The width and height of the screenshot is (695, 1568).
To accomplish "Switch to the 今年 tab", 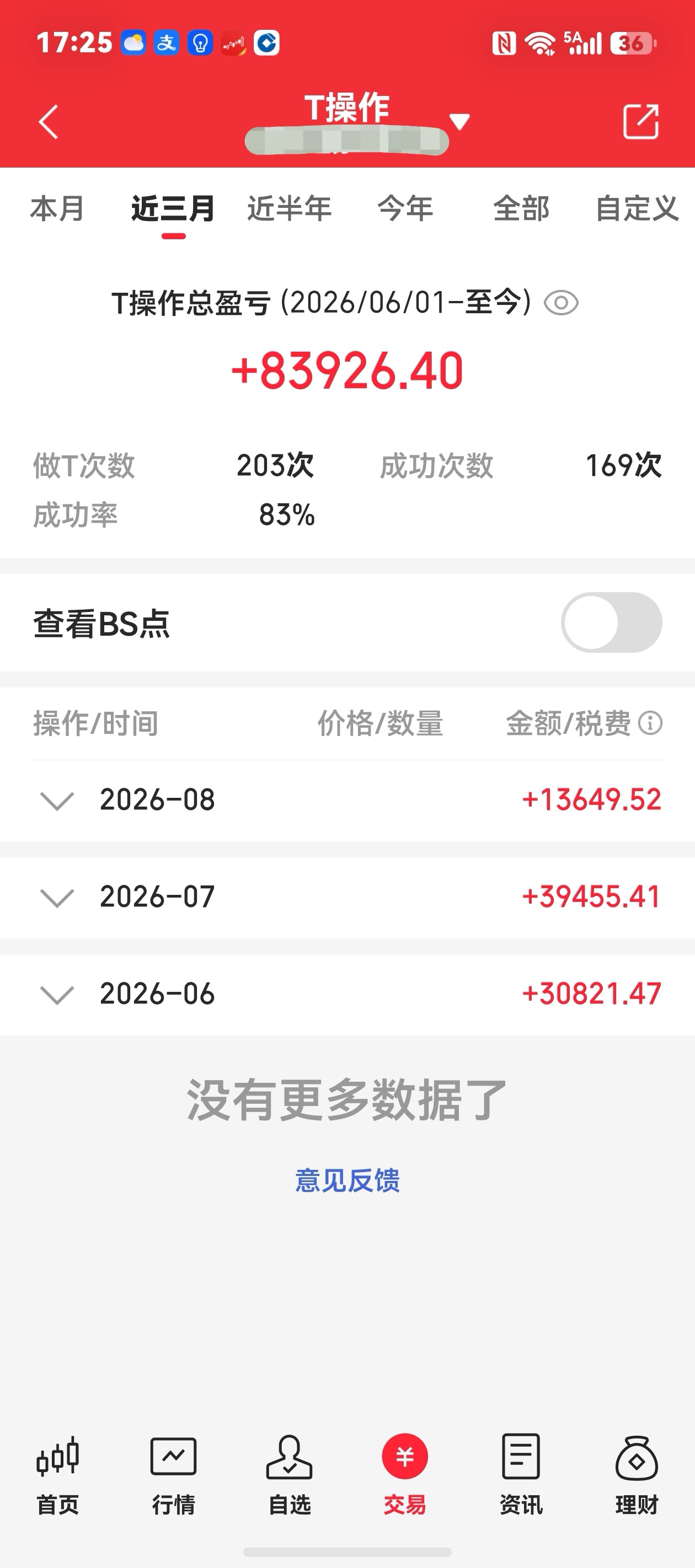I will [405, 209].
